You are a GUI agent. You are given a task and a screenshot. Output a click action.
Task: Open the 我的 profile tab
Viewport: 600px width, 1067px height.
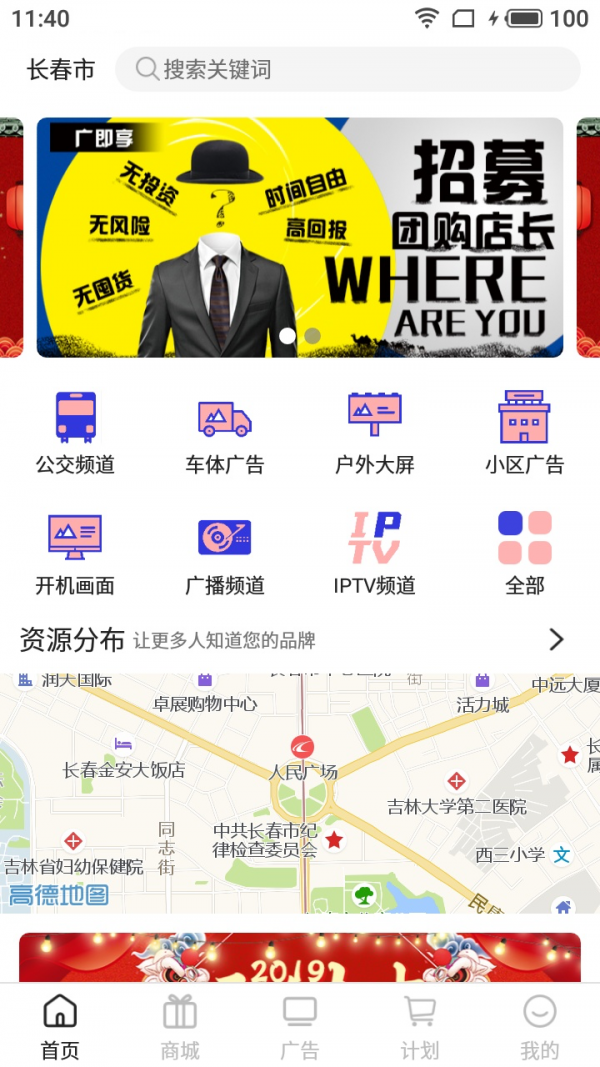540,1027
